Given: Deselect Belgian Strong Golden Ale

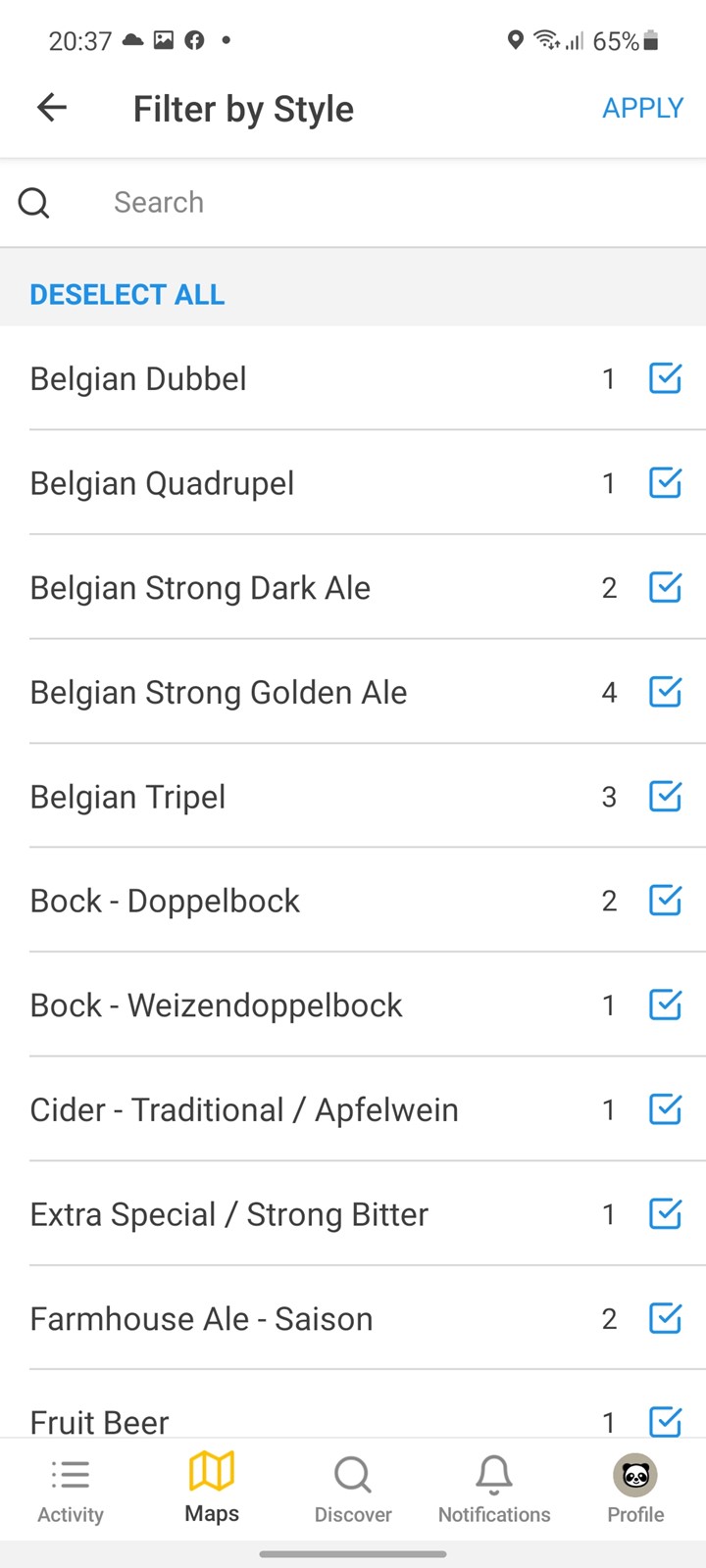Looking at the screenshot, I should point(665,692).
